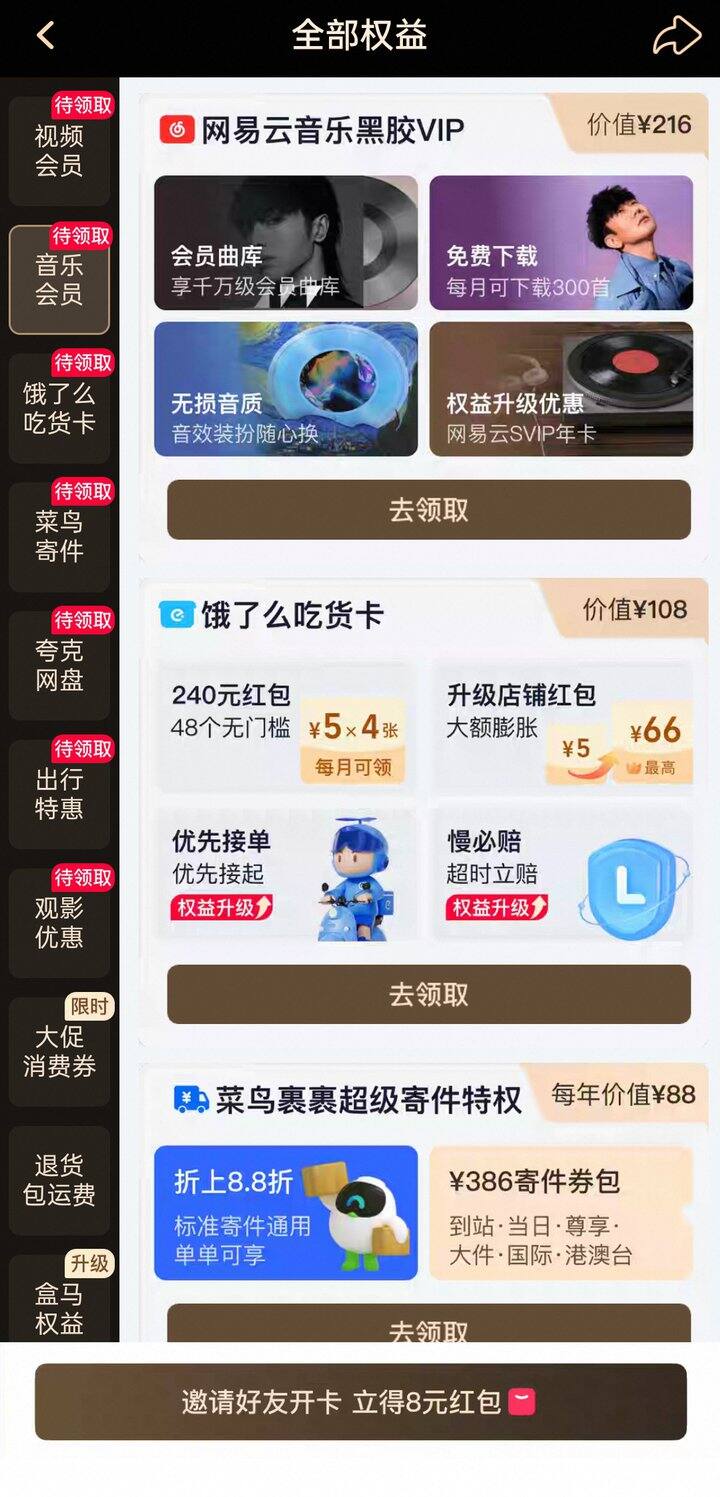
Task: Invite friends to get 8元红包
Action: pyautogui.click(x=360, y=1402)
